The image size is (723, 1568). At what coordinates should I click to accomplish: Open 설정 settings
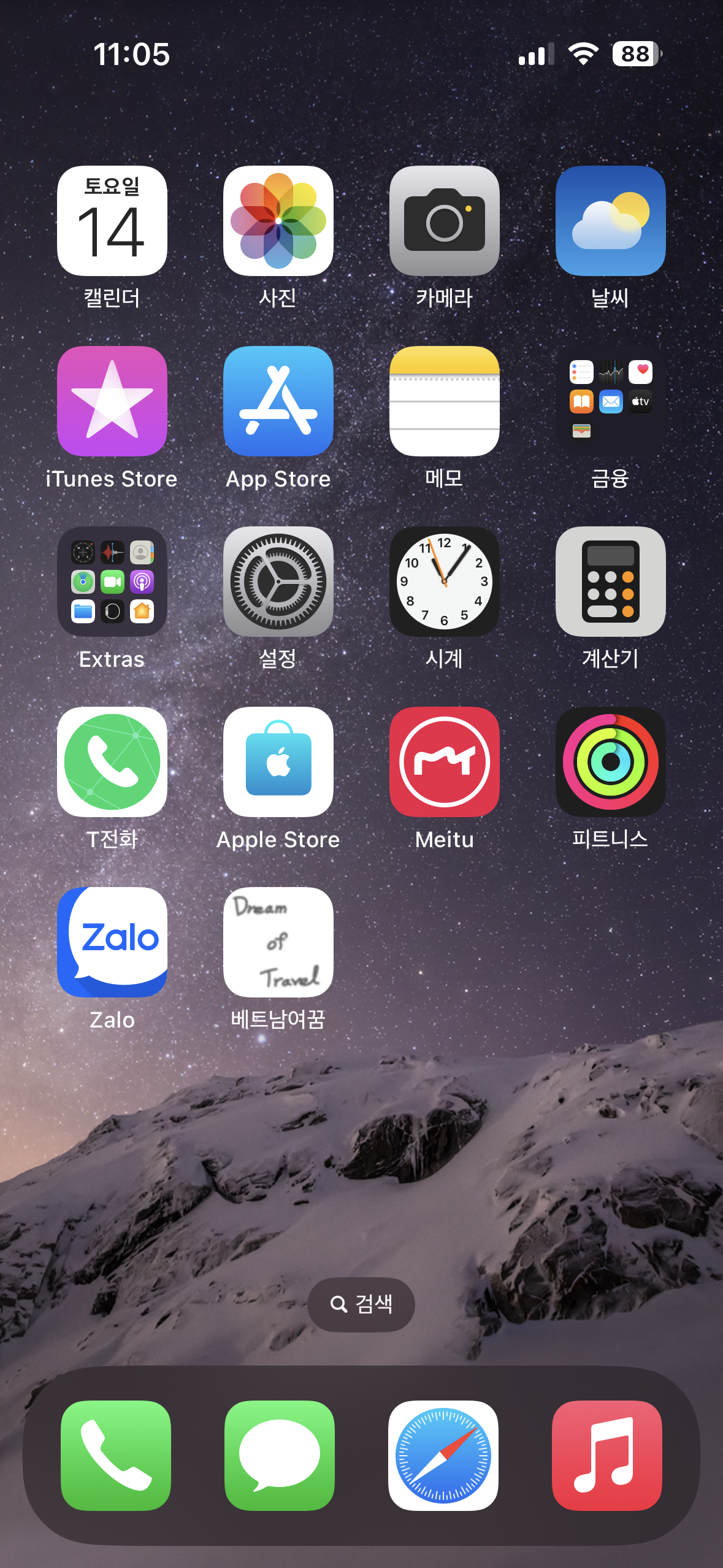(x=278, y=582)
